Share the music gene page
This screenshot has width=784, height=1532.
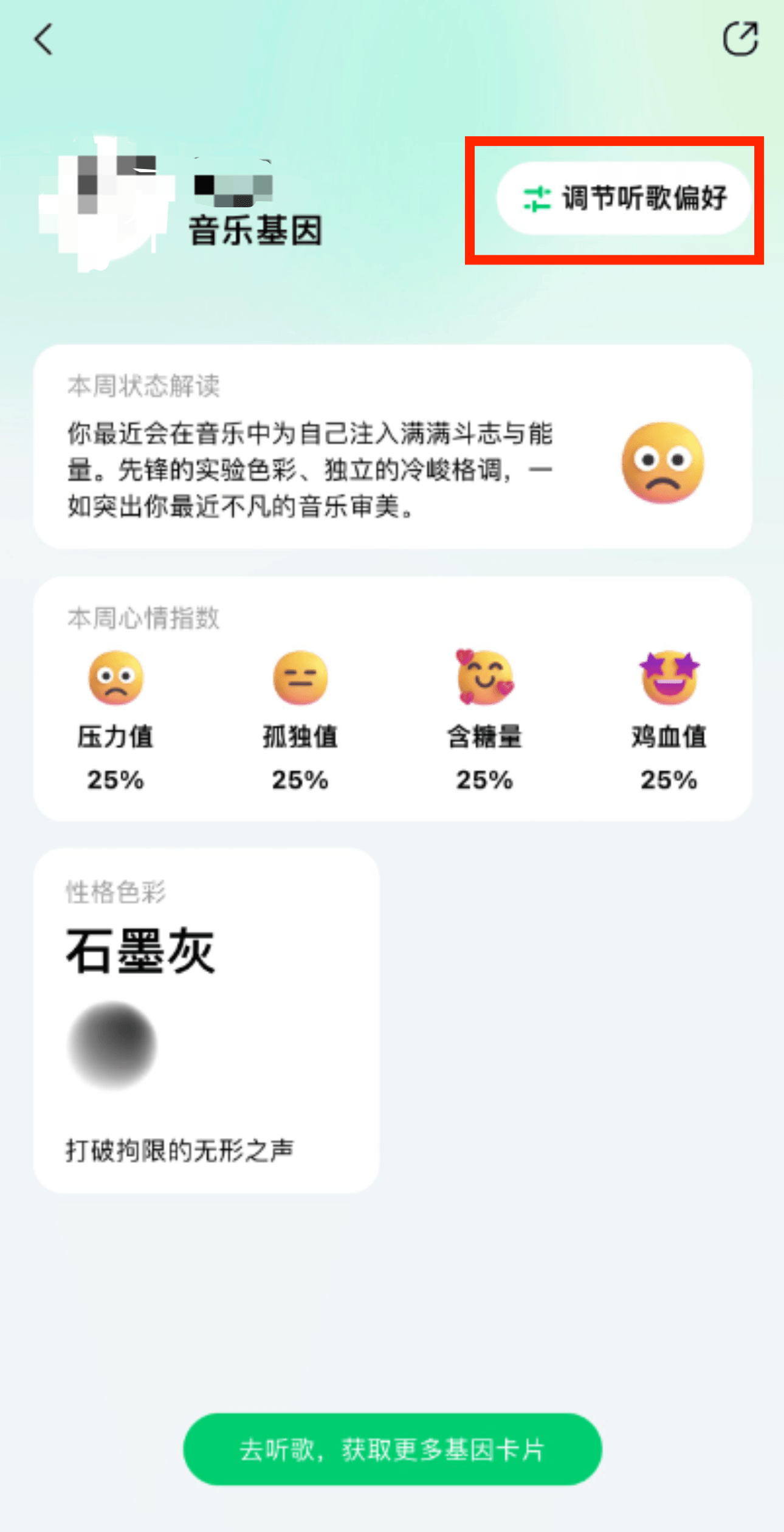pos(740,40)
